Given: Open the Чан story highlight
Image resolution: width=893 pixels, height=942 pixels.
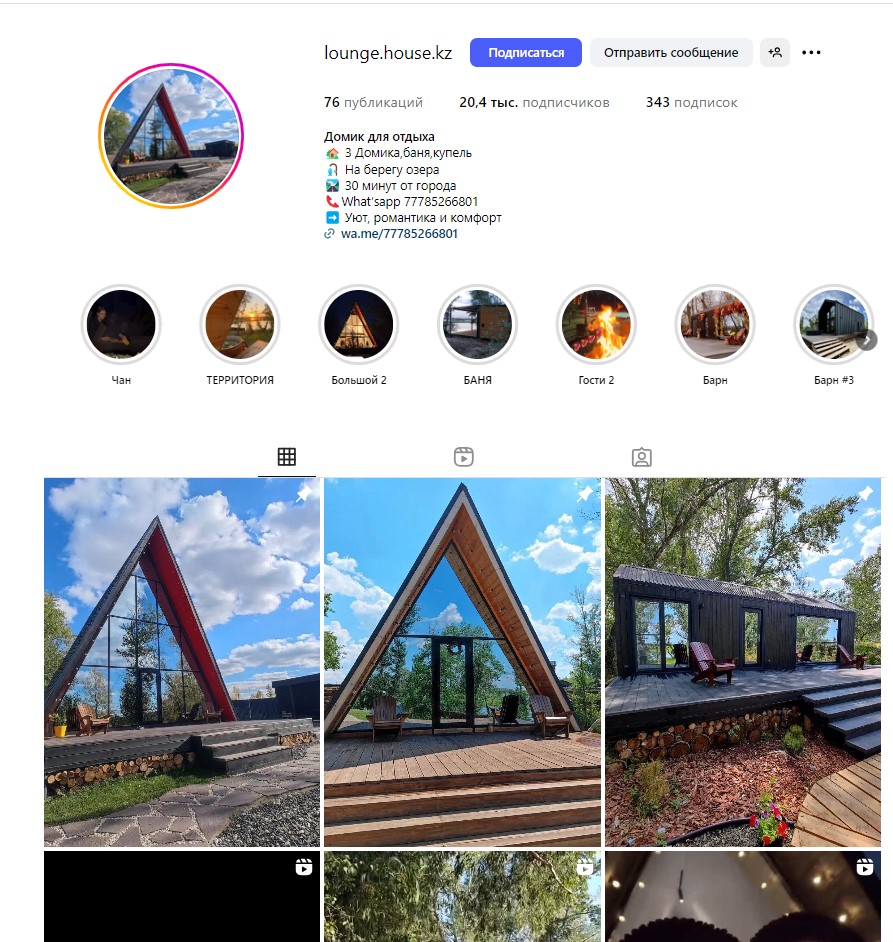Looking at the screenshot, I should (121, 324).
